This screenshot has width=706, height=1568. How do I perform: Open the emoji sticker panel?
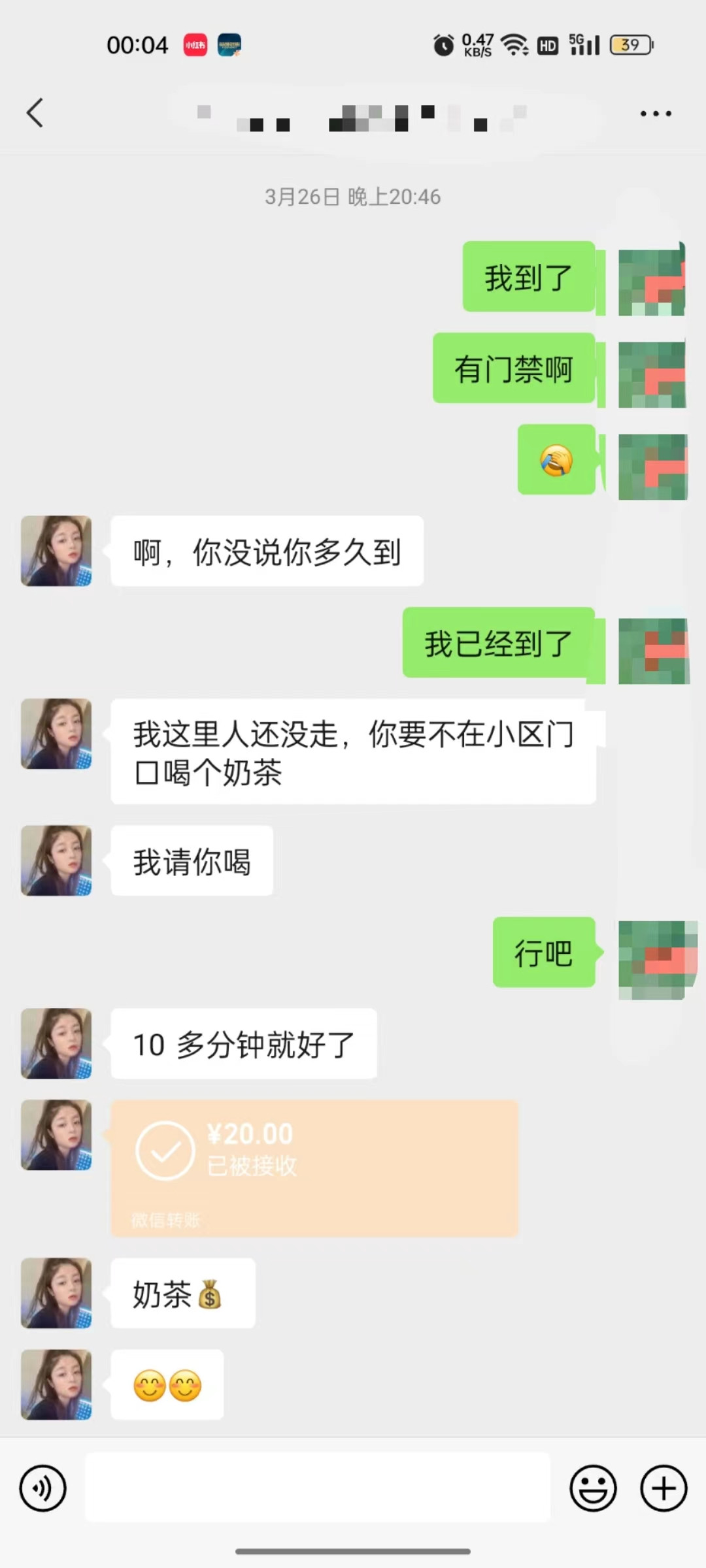tap(593, 1488)
